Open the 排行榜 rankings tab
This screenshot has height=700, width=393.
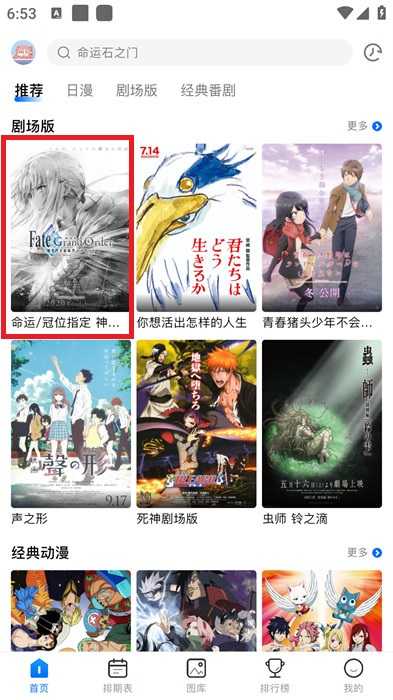tap(275, 676)
